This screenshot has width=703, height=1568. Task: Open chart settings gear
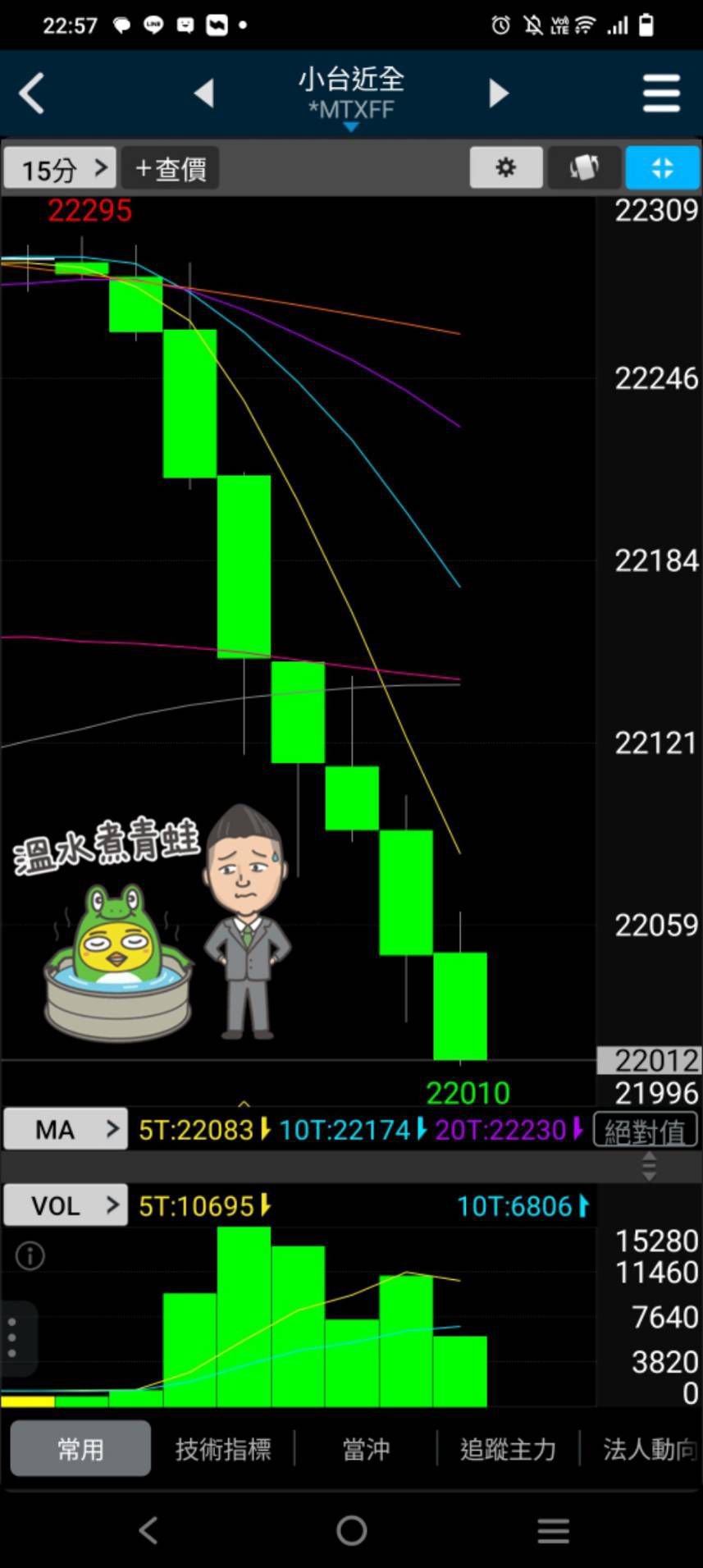pyautogui.click(x=506, y=168)
